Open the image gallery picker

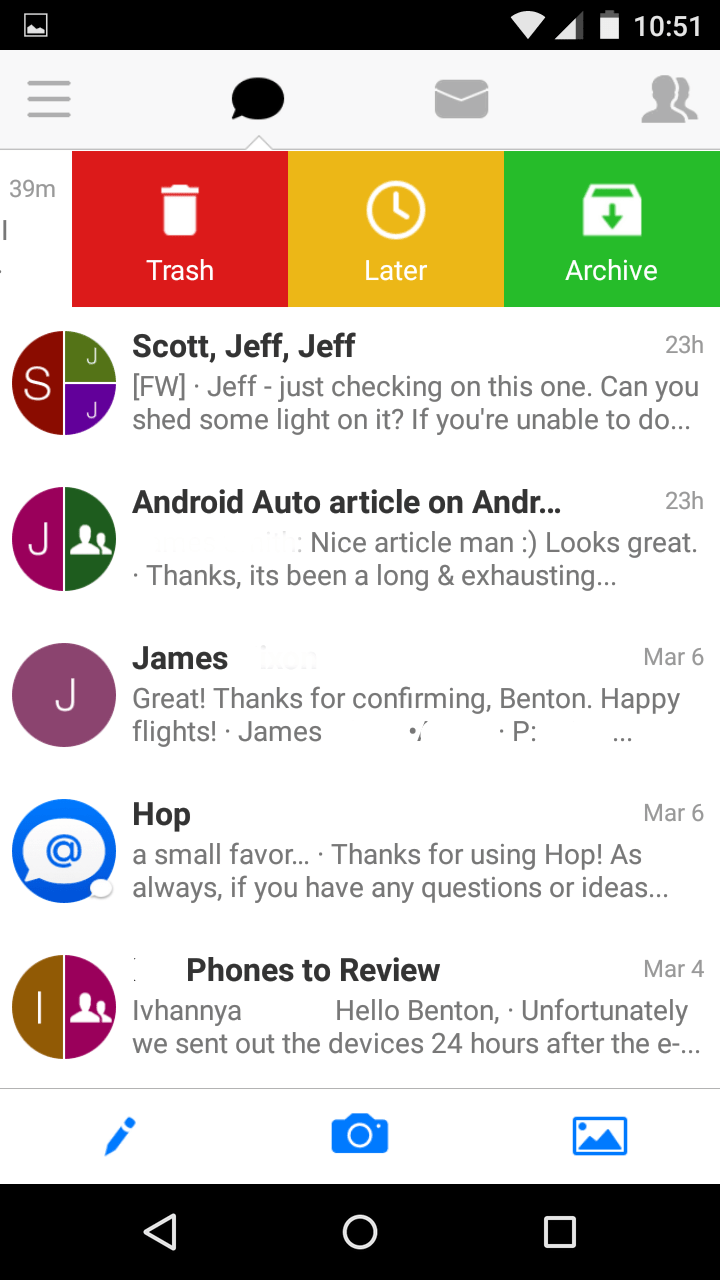click(x=600, y=1136)
